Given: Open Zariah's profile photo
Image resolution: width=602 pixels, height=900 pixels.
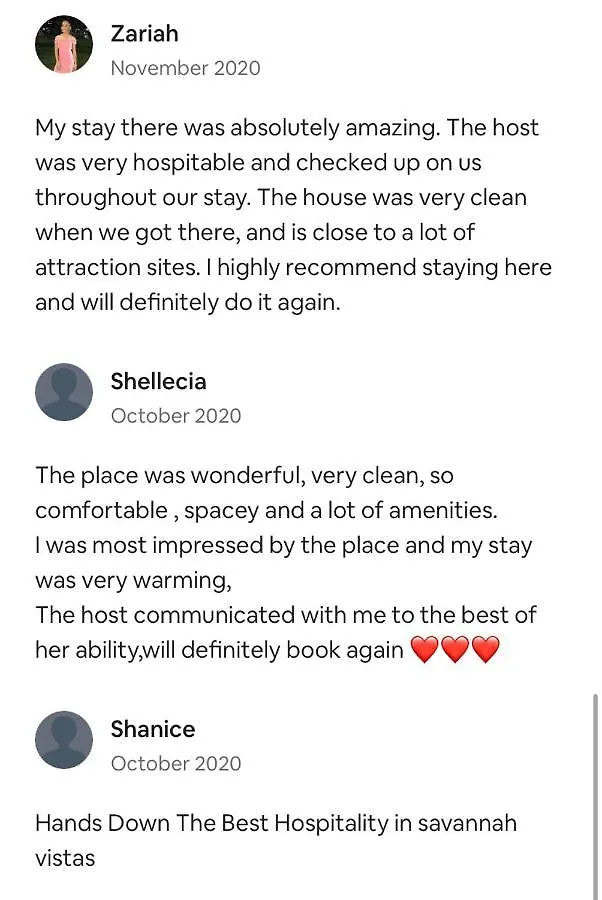Looking at the screenshot, I should 64,45.
